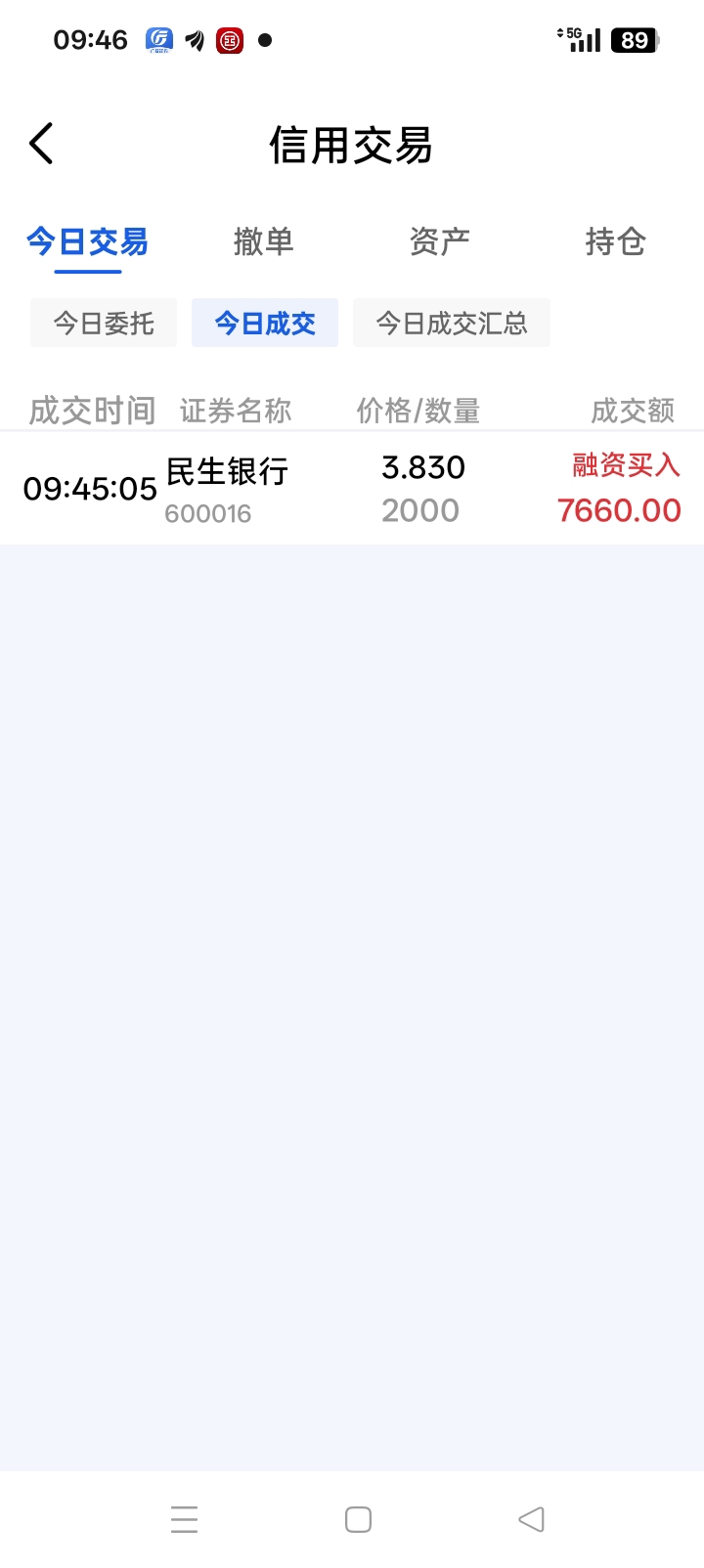
Task: Switch to the 撤单 tab
Action: pyautogui.click(x=263, y=241)
